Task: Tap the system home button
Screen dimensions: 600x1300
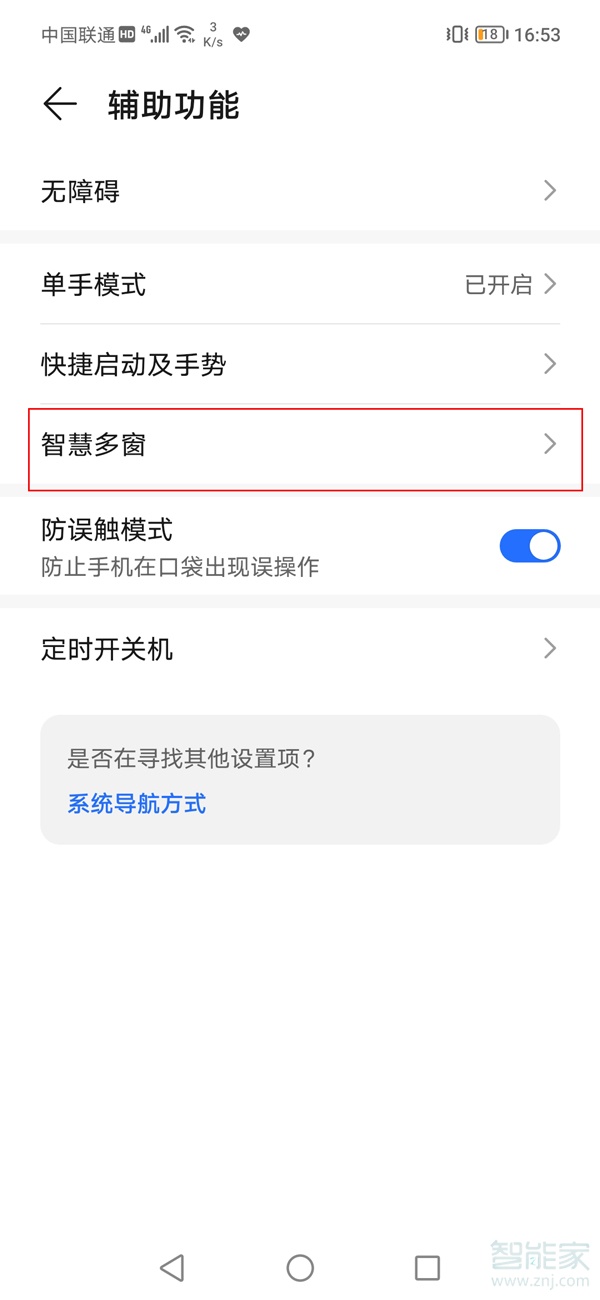Action: 300,1268
